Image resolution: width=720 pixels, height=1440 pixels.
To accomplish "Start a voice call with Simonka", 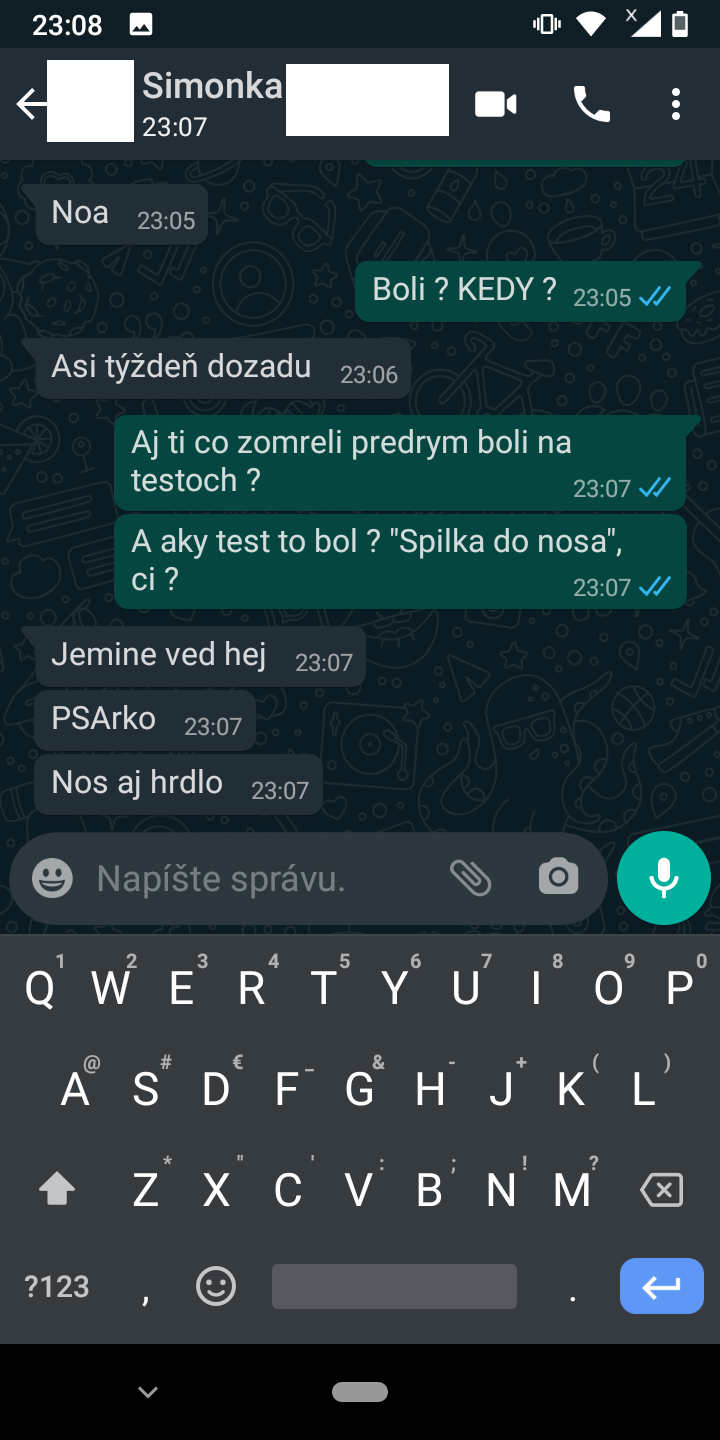I will point(591,104).
